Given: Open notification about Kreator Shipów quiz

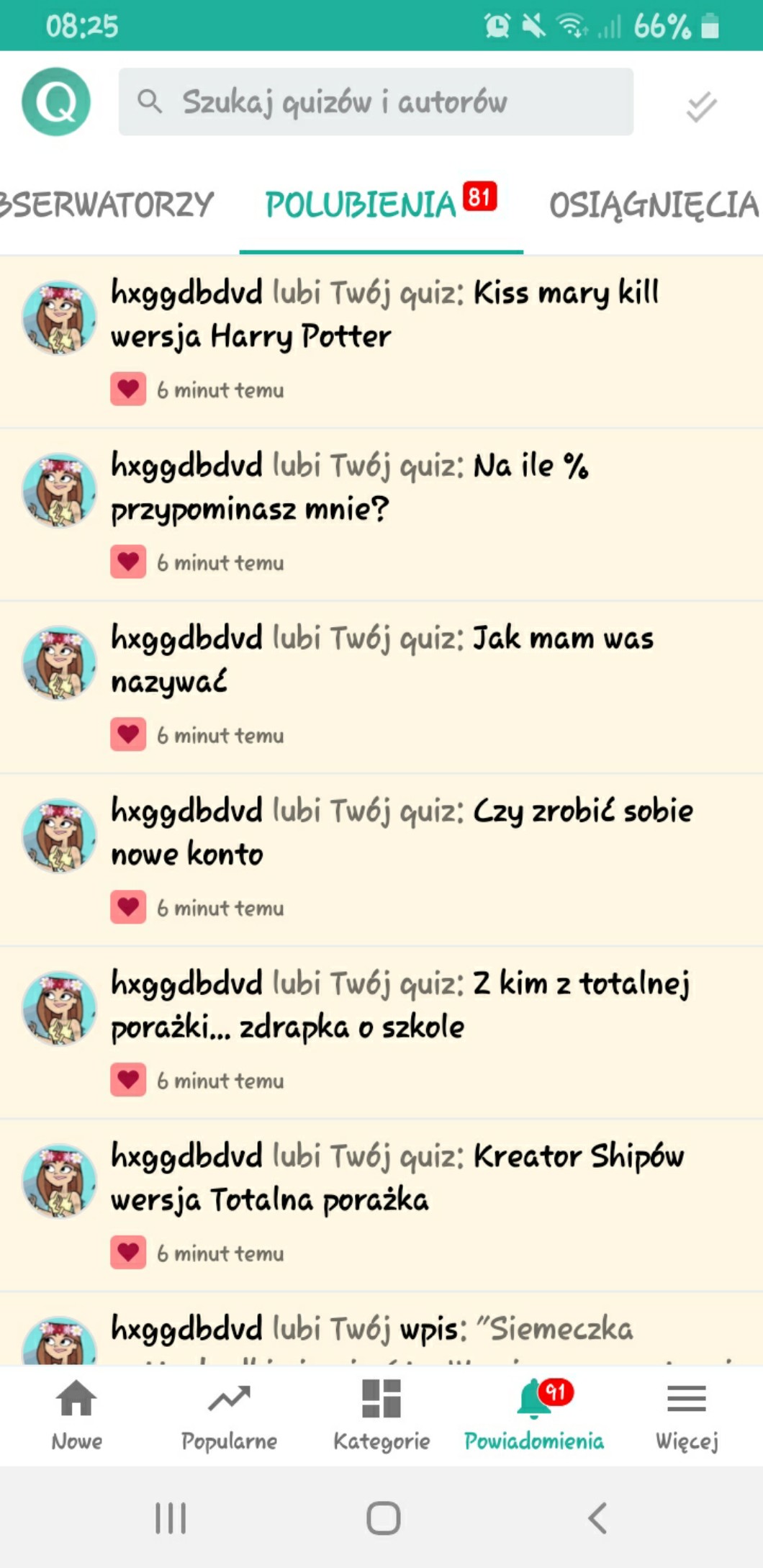Looking at the screenshot, I should click(381, 1206).
